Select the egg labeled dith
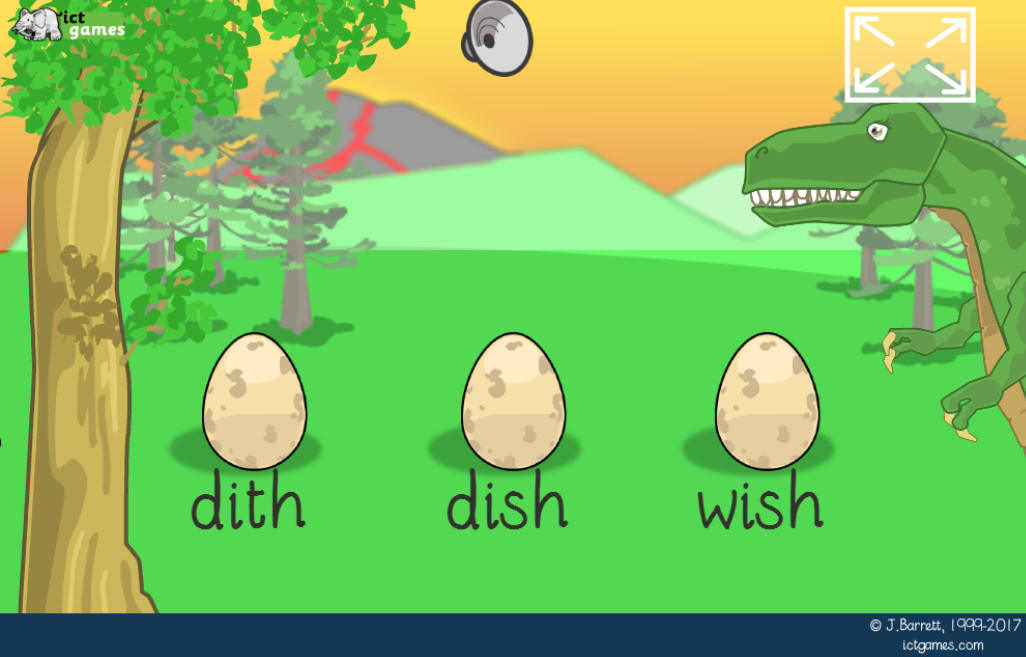The width and height of the screenshot is (1026, 657). (254, 400)
